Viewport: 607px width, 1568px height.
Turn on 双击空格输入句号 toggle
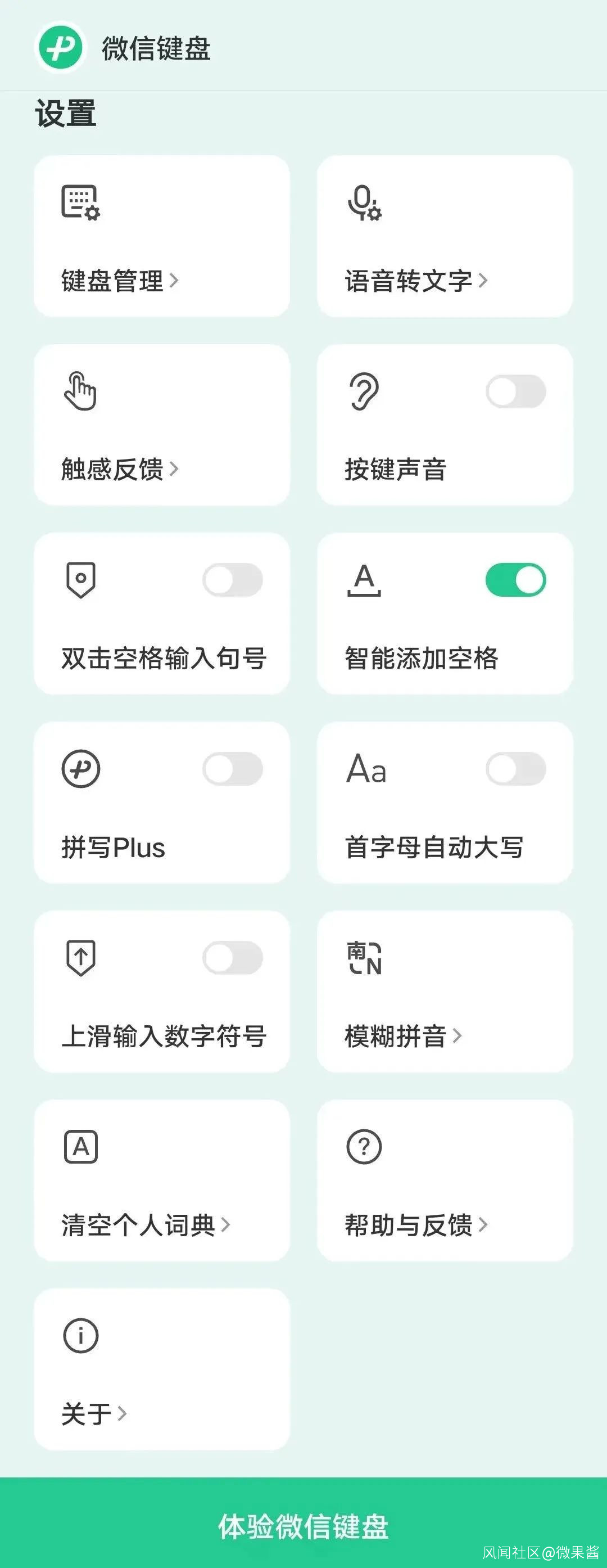[x=232, y=580]
